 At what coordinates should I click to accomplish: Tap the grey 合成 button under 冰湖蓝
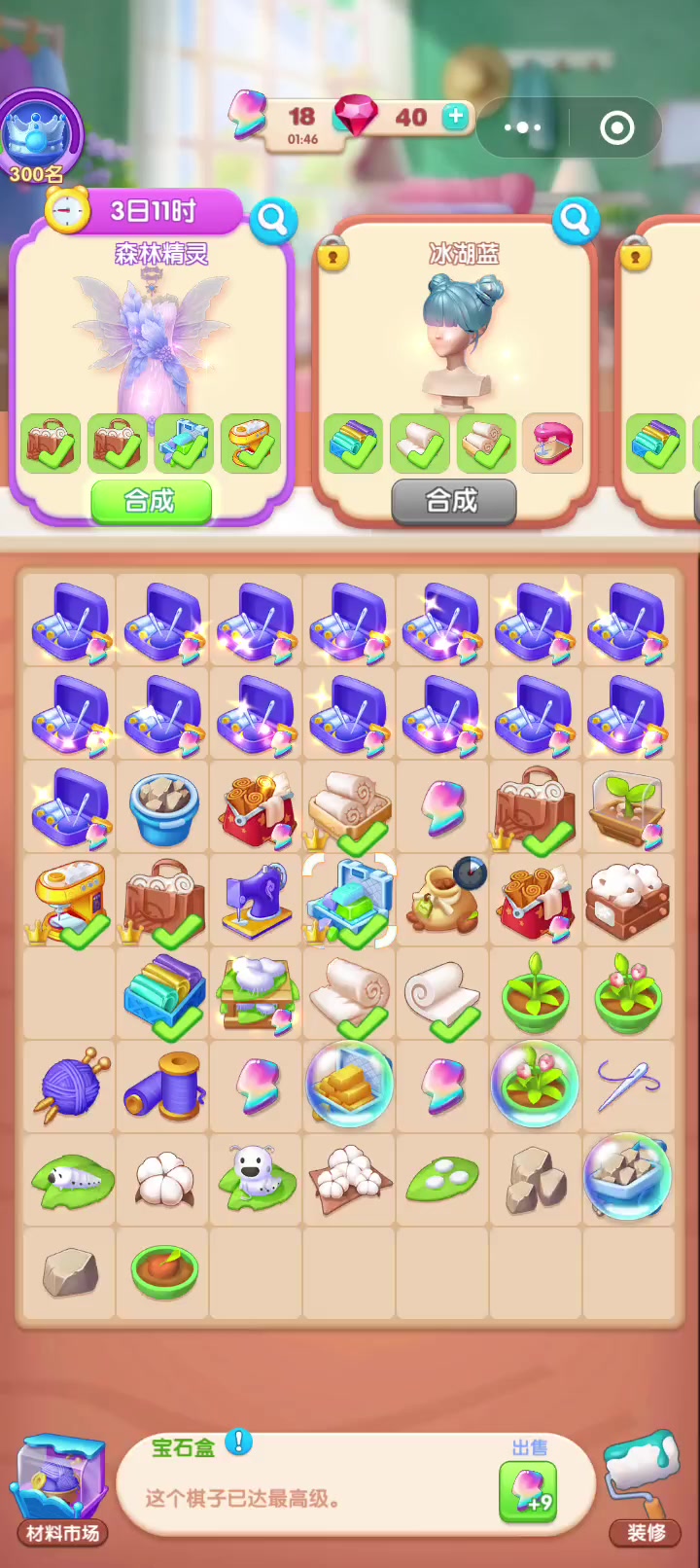453,501
